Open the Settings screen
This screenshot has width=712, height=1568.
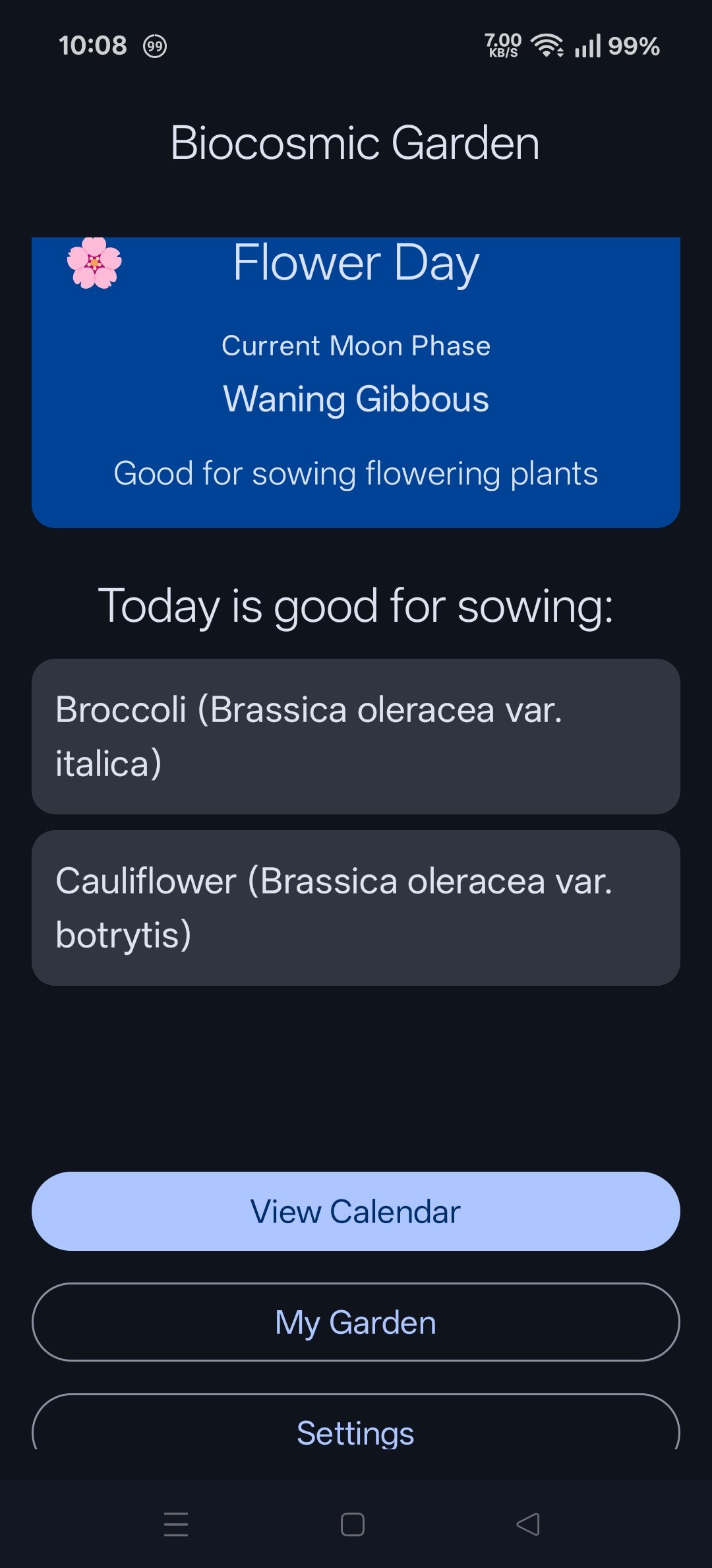(356, 1432)
